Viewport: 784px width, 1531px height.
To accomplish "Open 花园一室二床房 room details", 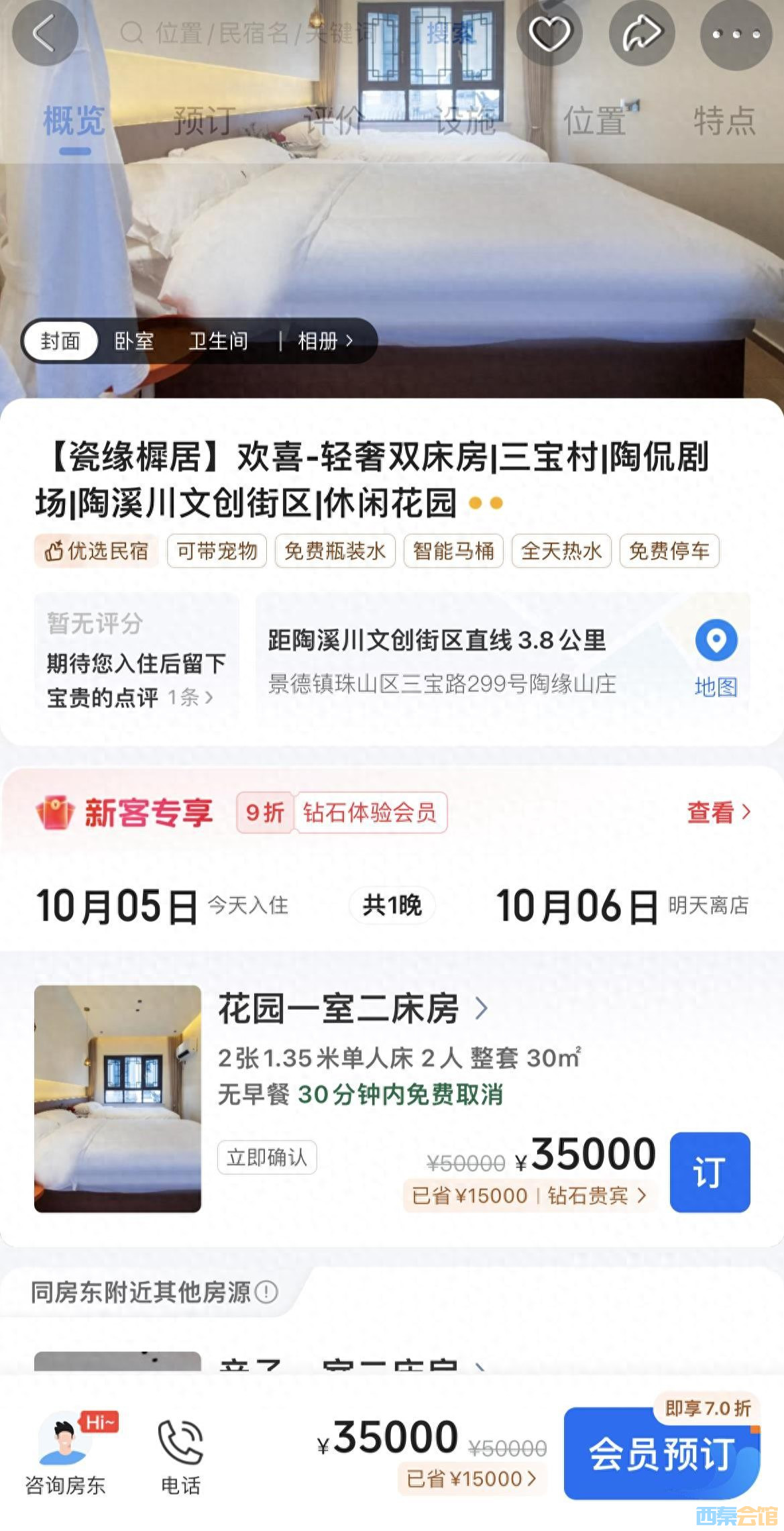I will point(352,1008).
